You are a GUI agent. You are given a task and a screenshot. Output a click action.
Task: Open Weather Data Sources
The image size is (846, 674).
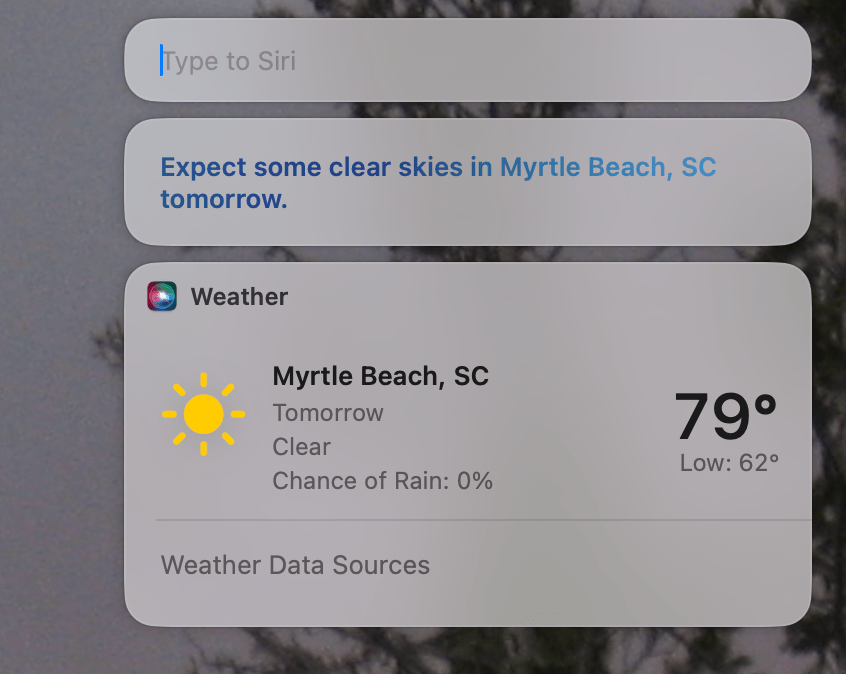295,565
